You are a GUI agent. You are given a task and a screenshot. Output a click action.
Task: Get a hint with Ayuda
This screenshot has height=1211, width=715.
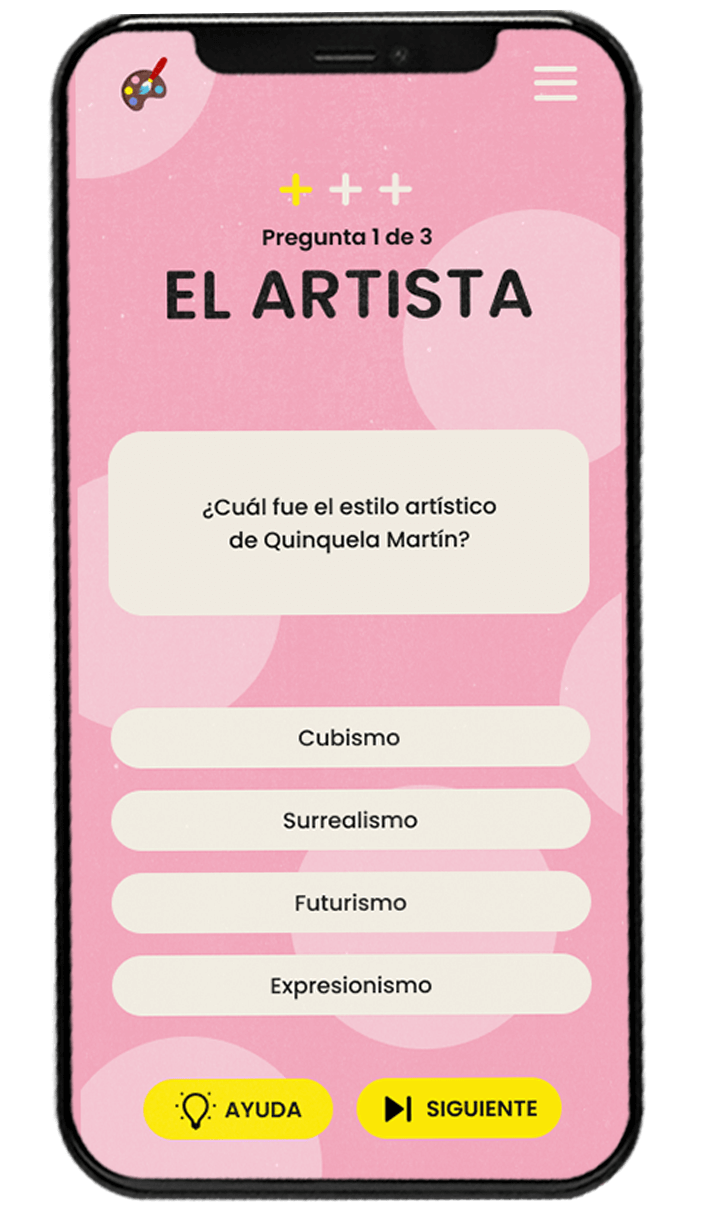point(238,1108)
